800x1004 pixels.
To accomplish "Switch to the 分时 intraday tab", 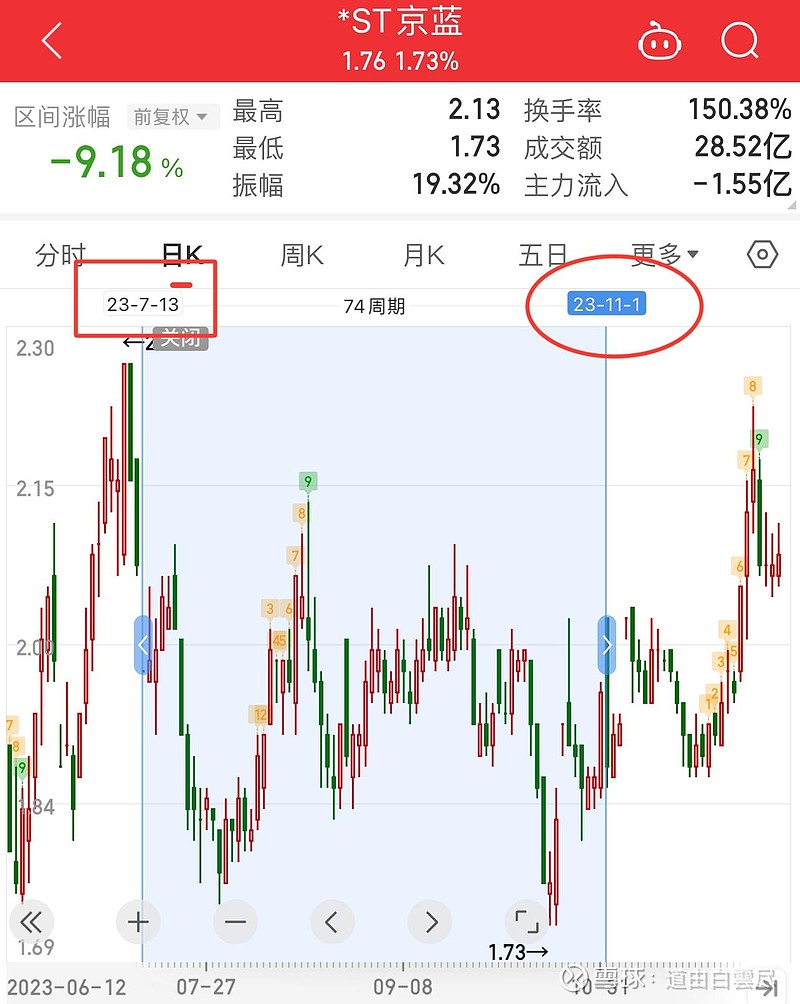I will coord(60,255).
